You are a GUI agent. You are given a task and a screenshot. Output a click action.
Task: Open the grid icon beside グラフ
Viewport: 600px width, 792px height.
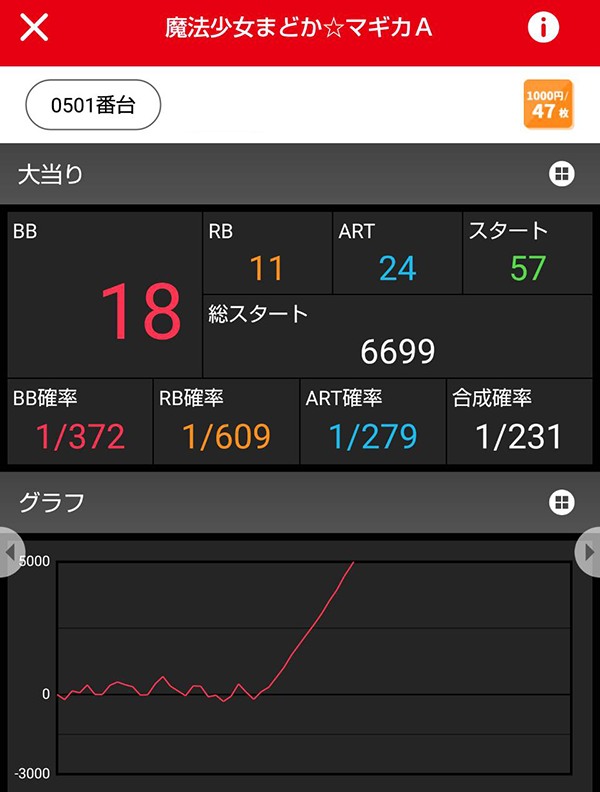(561, 502)
